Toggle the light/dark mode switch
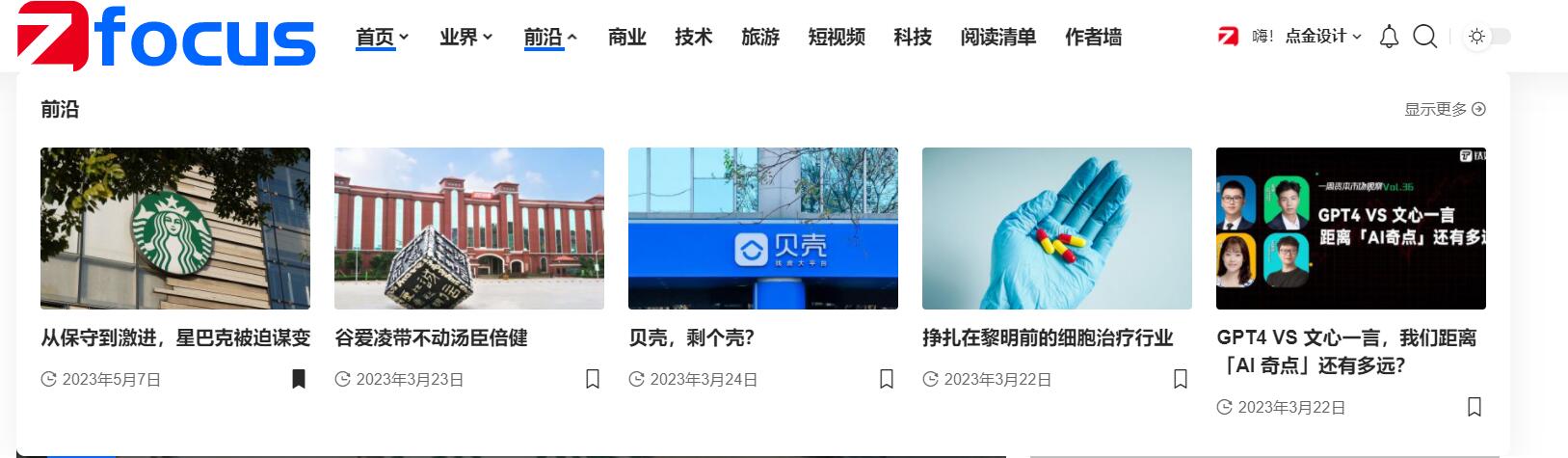1568x458 pixels. (1487, 37)
